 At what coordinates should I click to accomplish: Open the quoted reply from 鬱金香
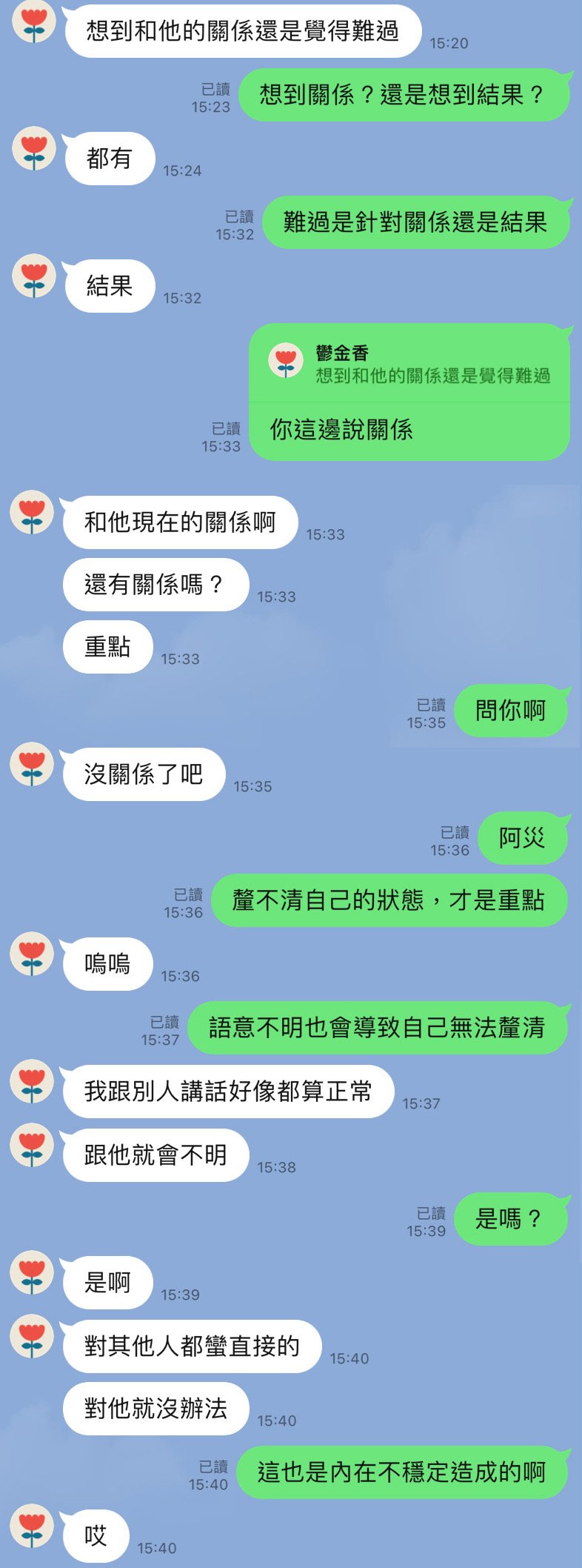click(x=409, y=364)
